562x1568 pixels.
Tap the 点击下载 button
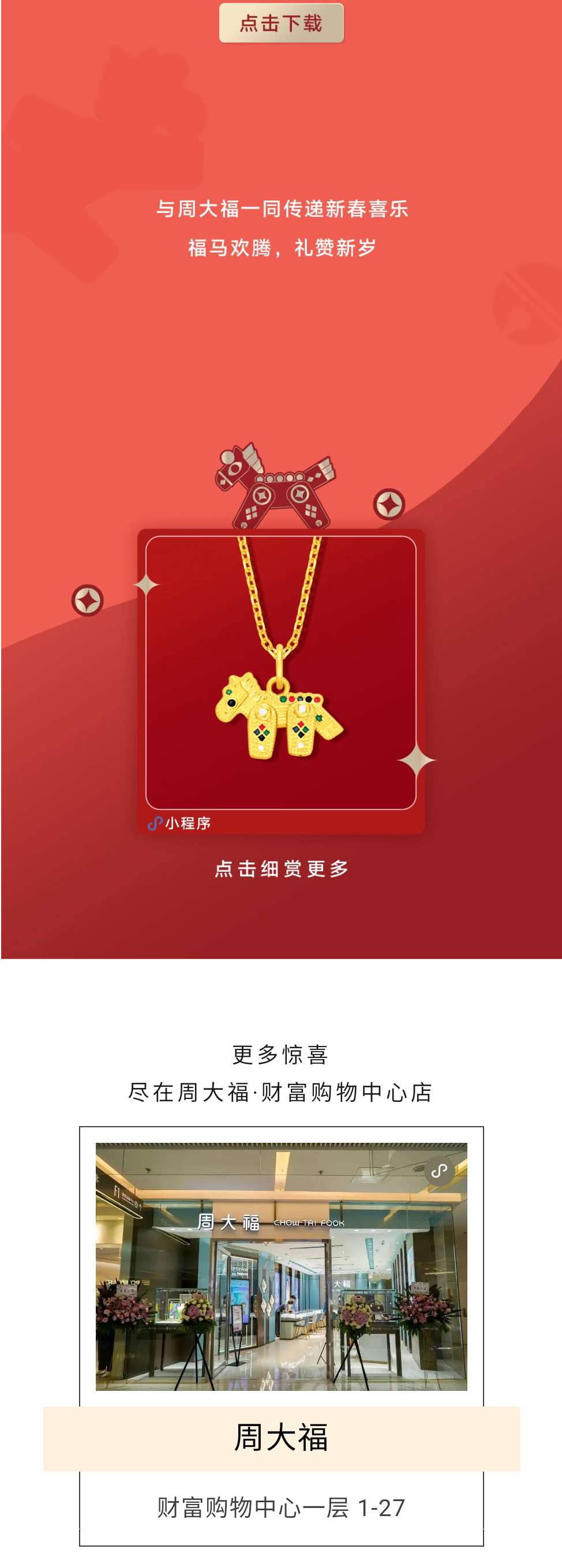282,23
